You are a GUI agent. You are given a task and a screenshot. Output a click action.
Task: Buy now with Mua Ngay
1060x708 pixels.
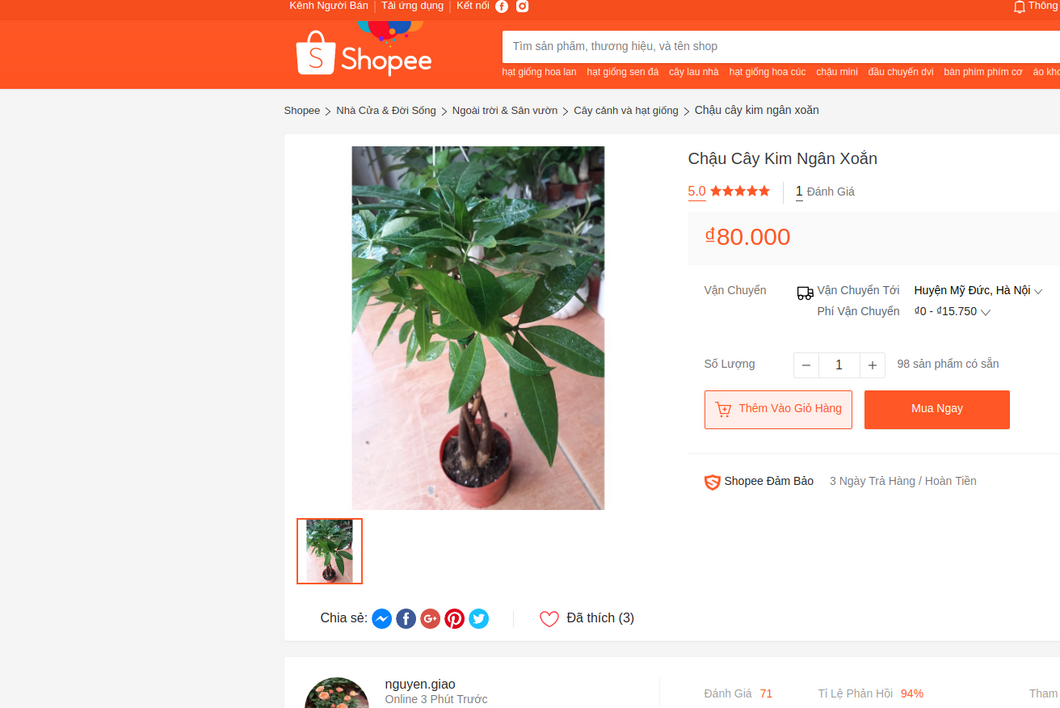[x=936, y=409]
